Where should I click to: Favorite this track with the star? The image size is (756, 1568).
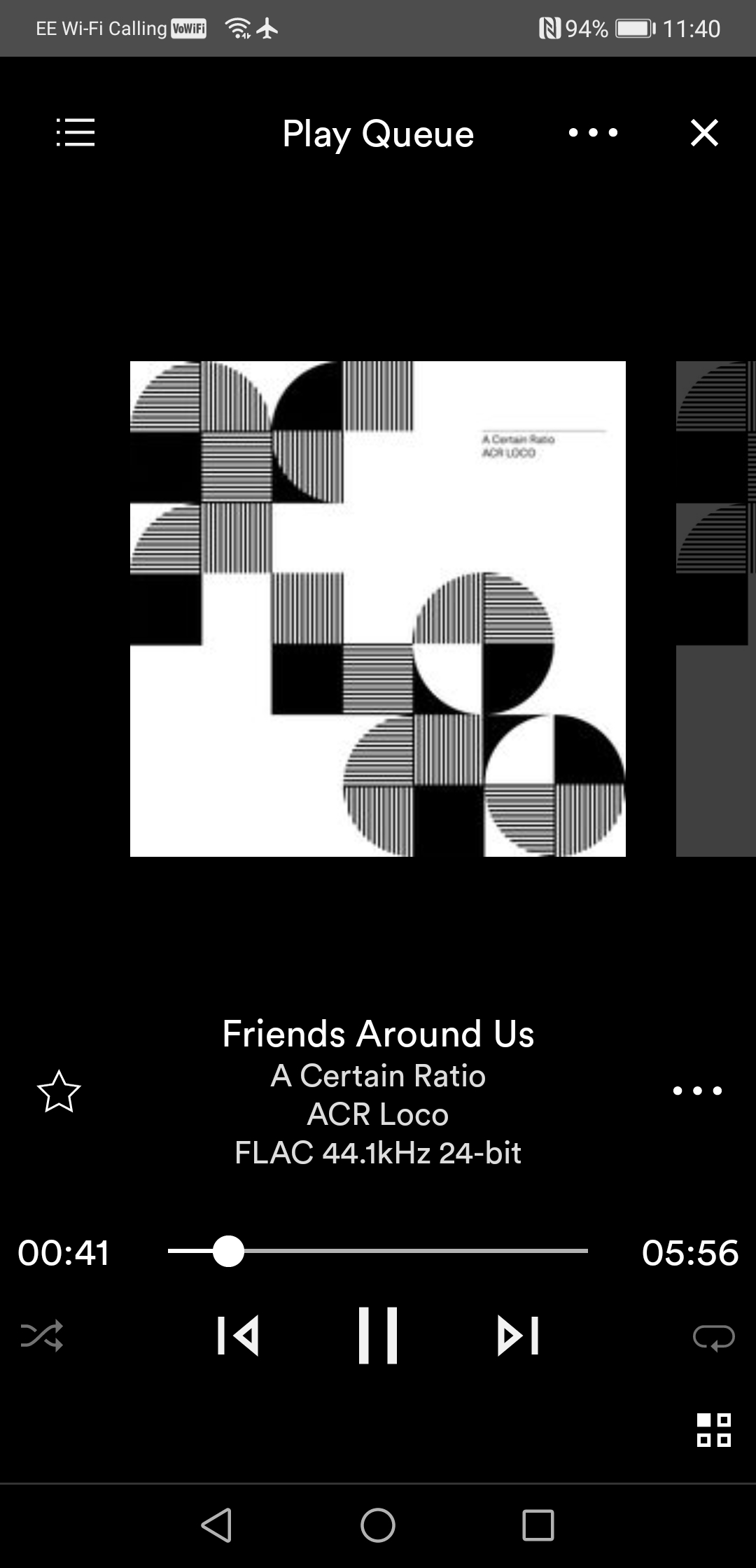[x=59, y=1091]
